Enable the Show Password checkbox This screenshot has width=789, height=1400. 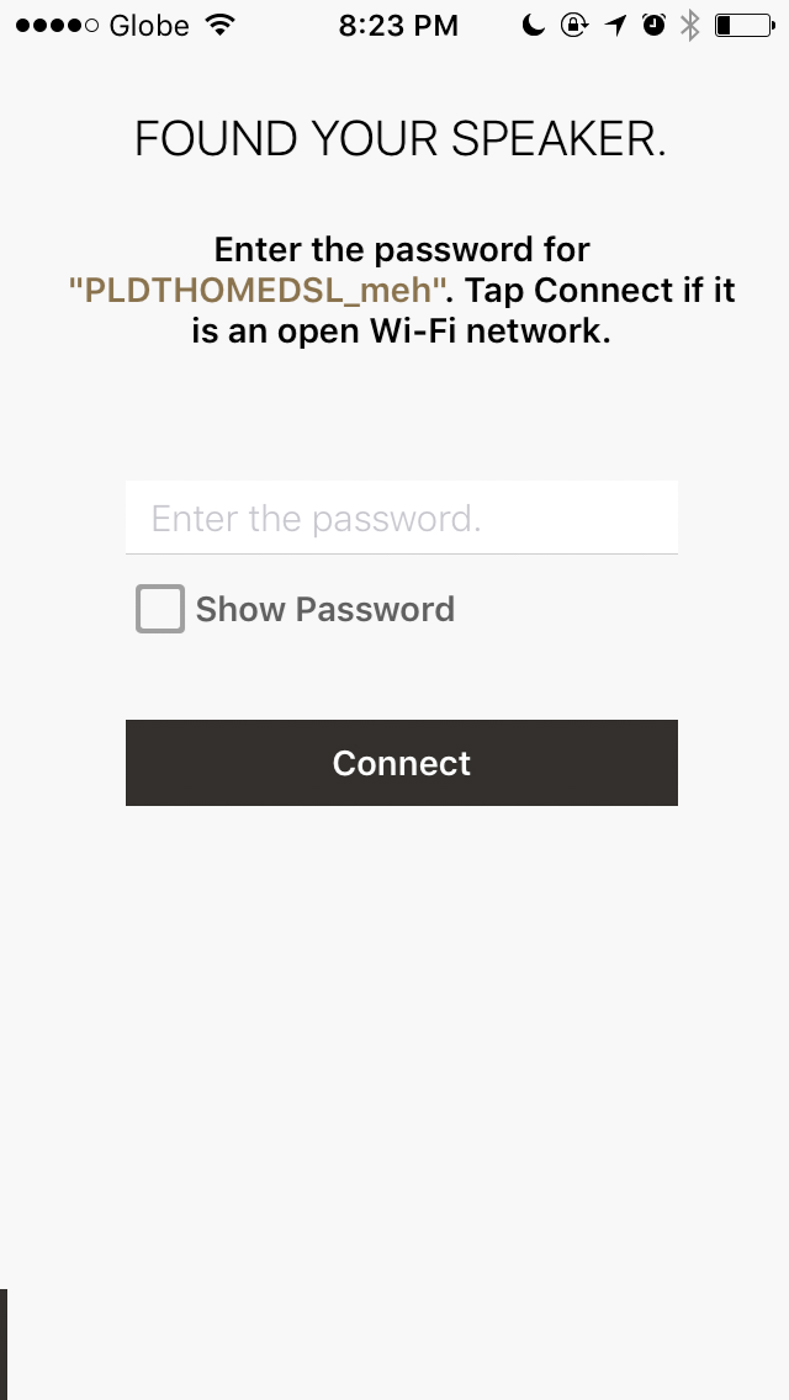point(160,609)
